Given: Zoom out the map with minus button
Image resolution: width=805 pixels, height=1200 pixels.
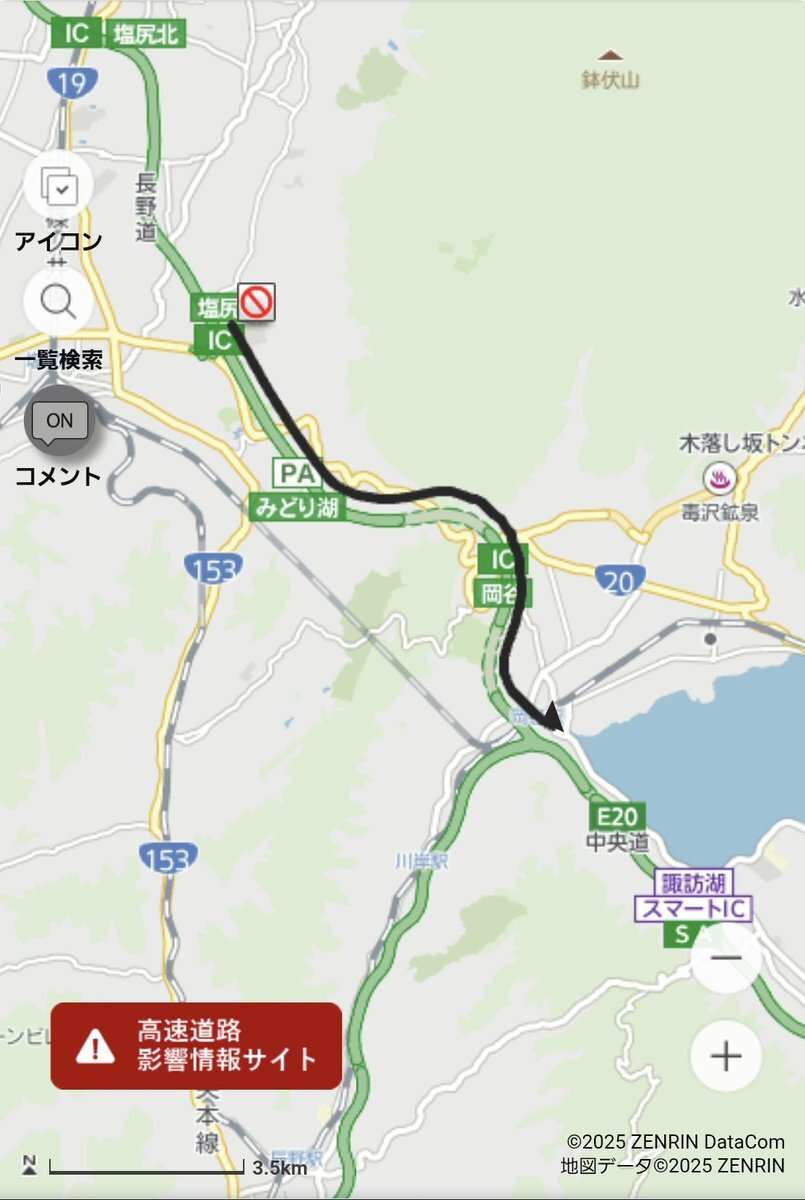Looking at the screenshot, I should [726, 958].
